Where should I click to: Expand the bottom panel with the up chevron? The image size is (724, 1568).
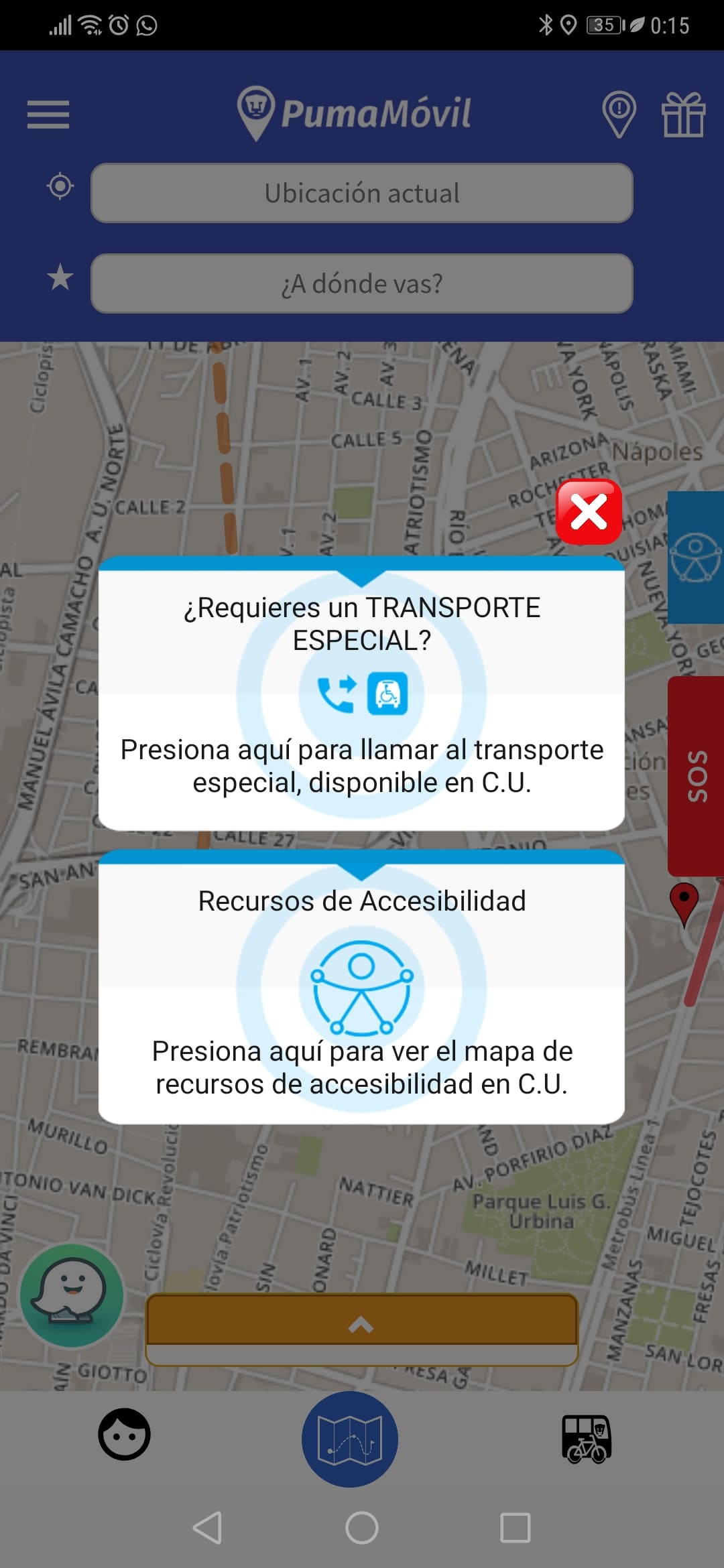[361, 1323]
